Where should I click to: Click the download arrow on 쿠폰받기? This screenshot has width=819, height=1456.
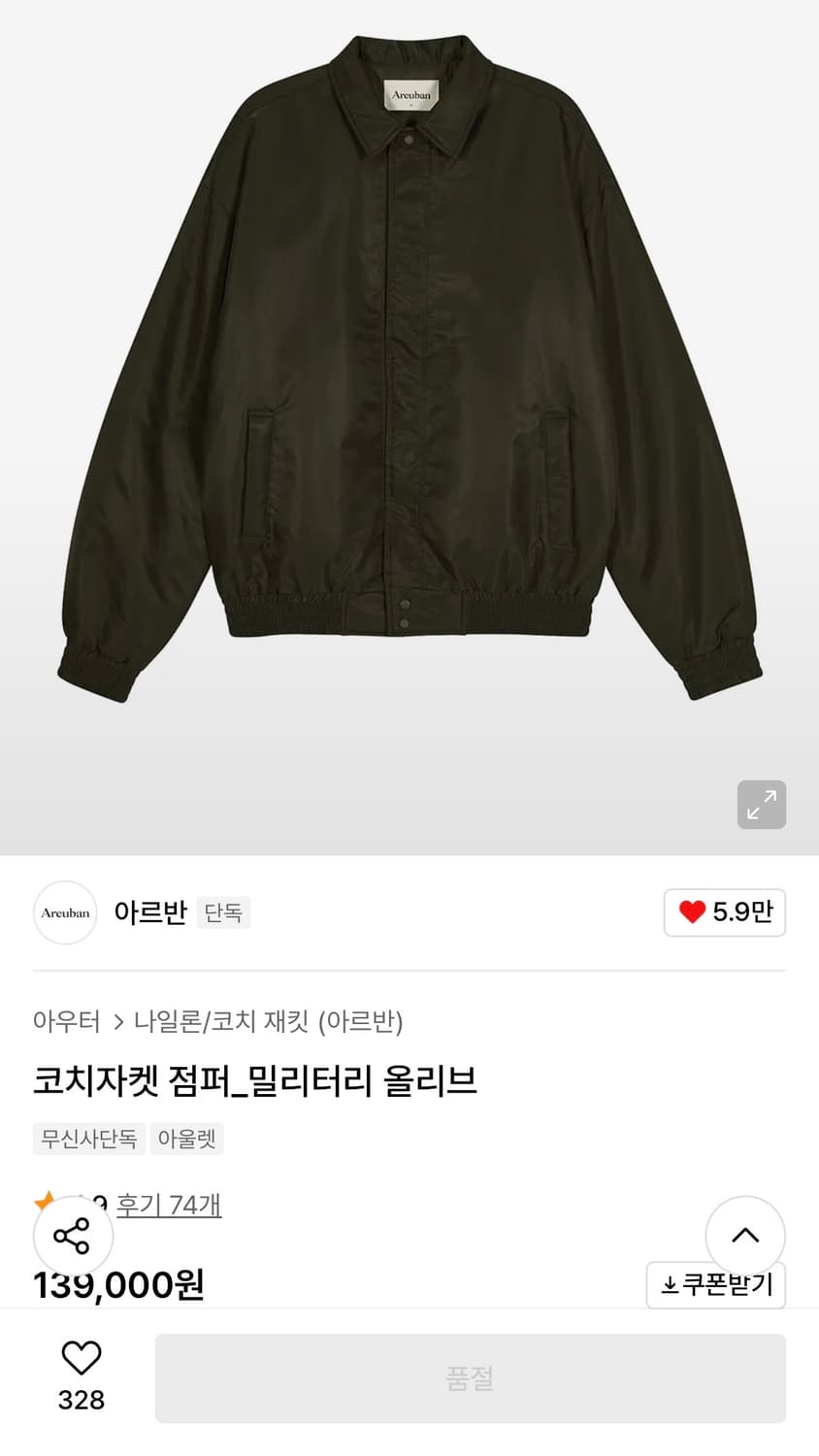coord(670,1284)
